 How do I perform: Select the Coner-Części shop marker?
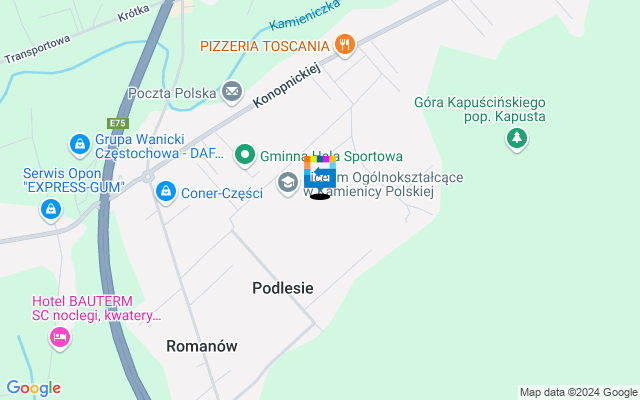[x=166, y=191]
